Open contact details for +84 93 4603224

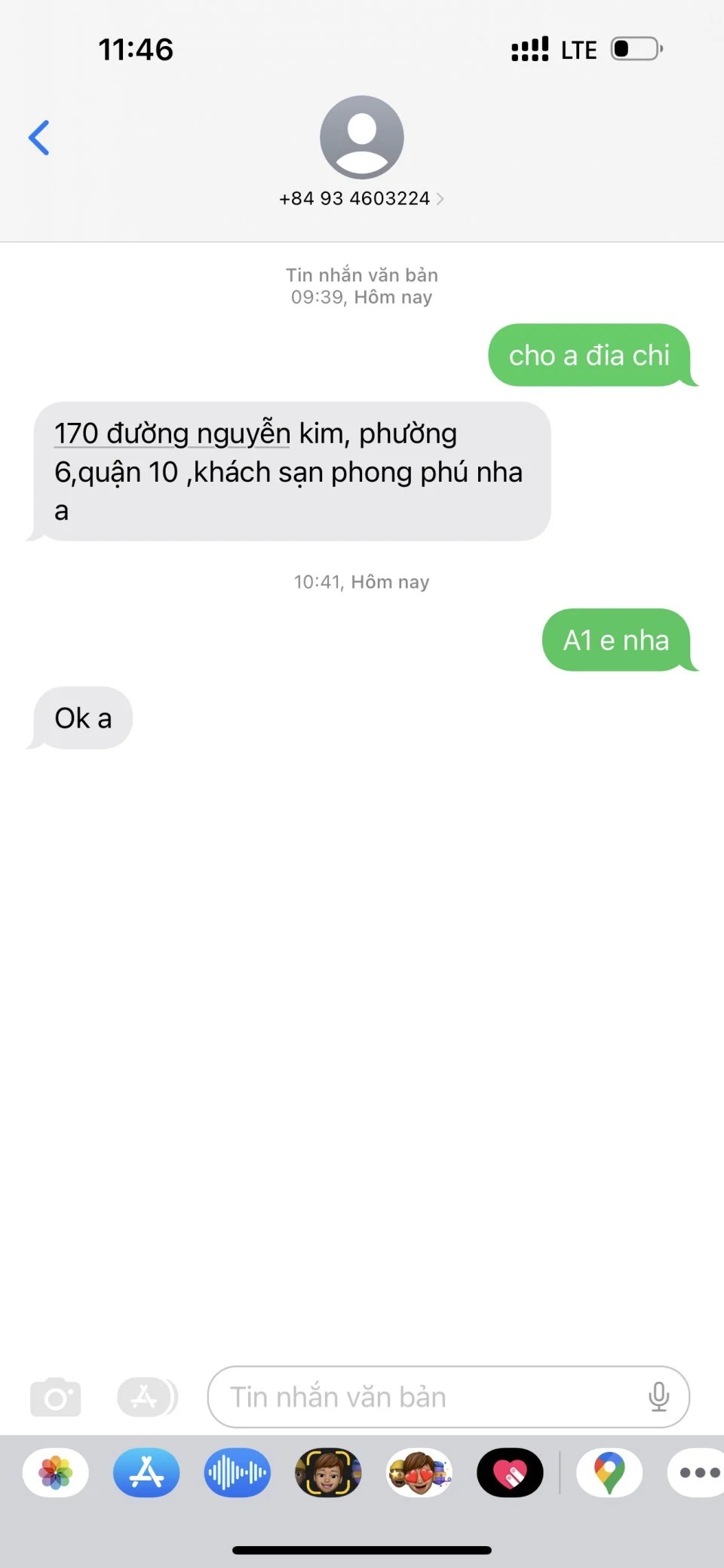361,198
